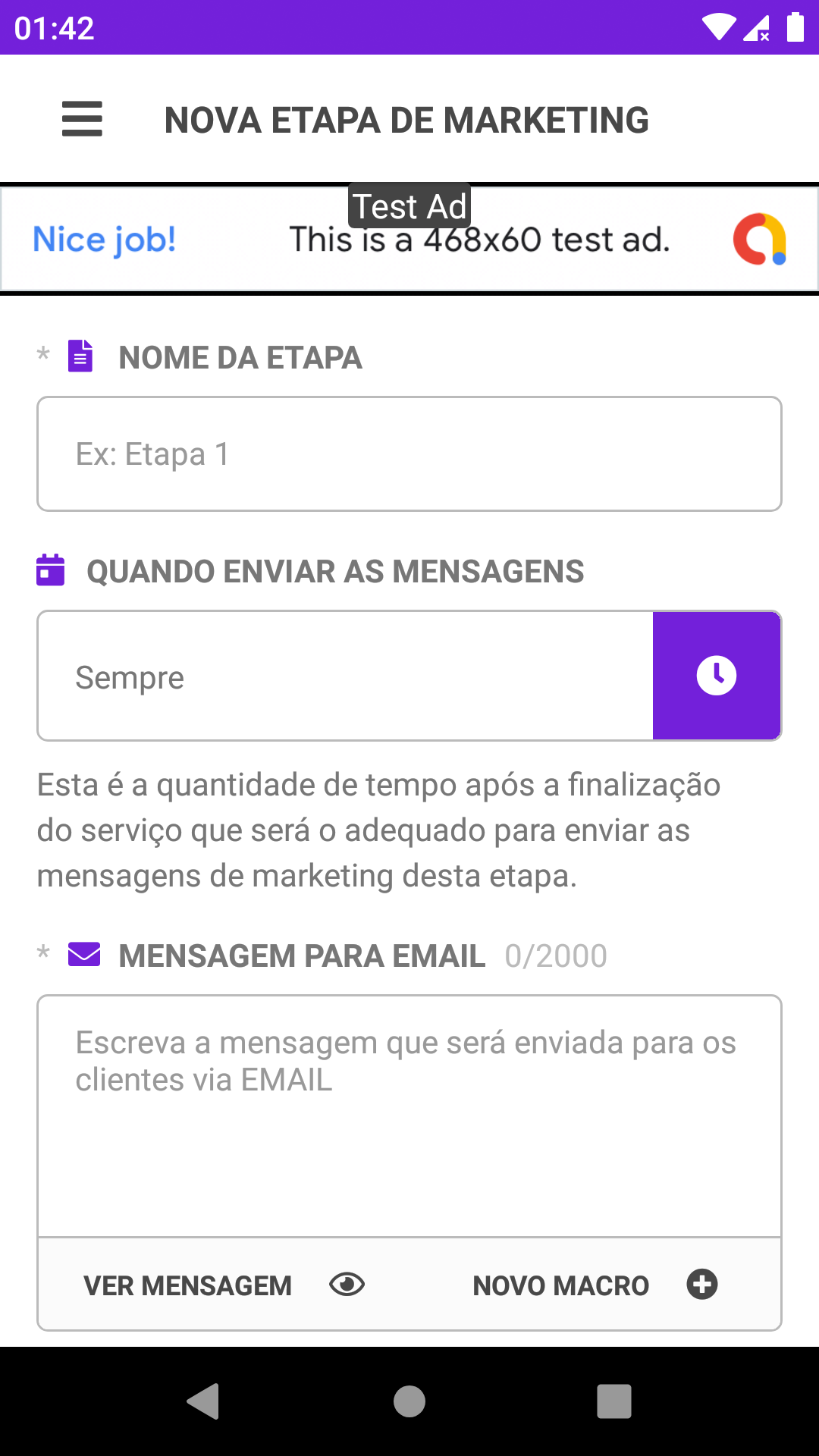This screenshot has height=1456, width=819.
Task: Open the clock time picker button
Action: click(717, 676)
